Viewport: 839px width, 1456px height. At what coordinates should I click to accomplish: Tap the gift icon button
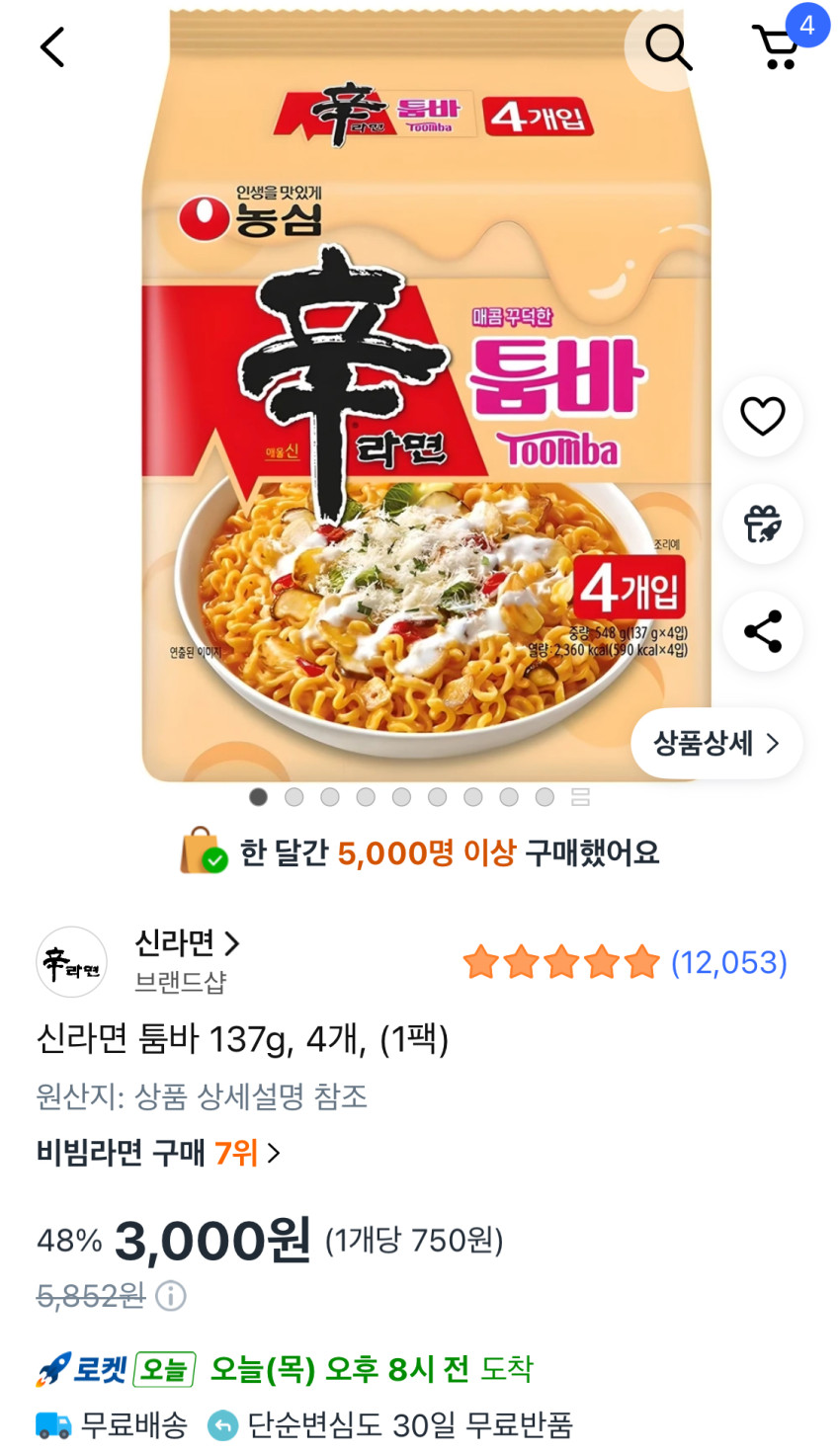click(762, 524)
